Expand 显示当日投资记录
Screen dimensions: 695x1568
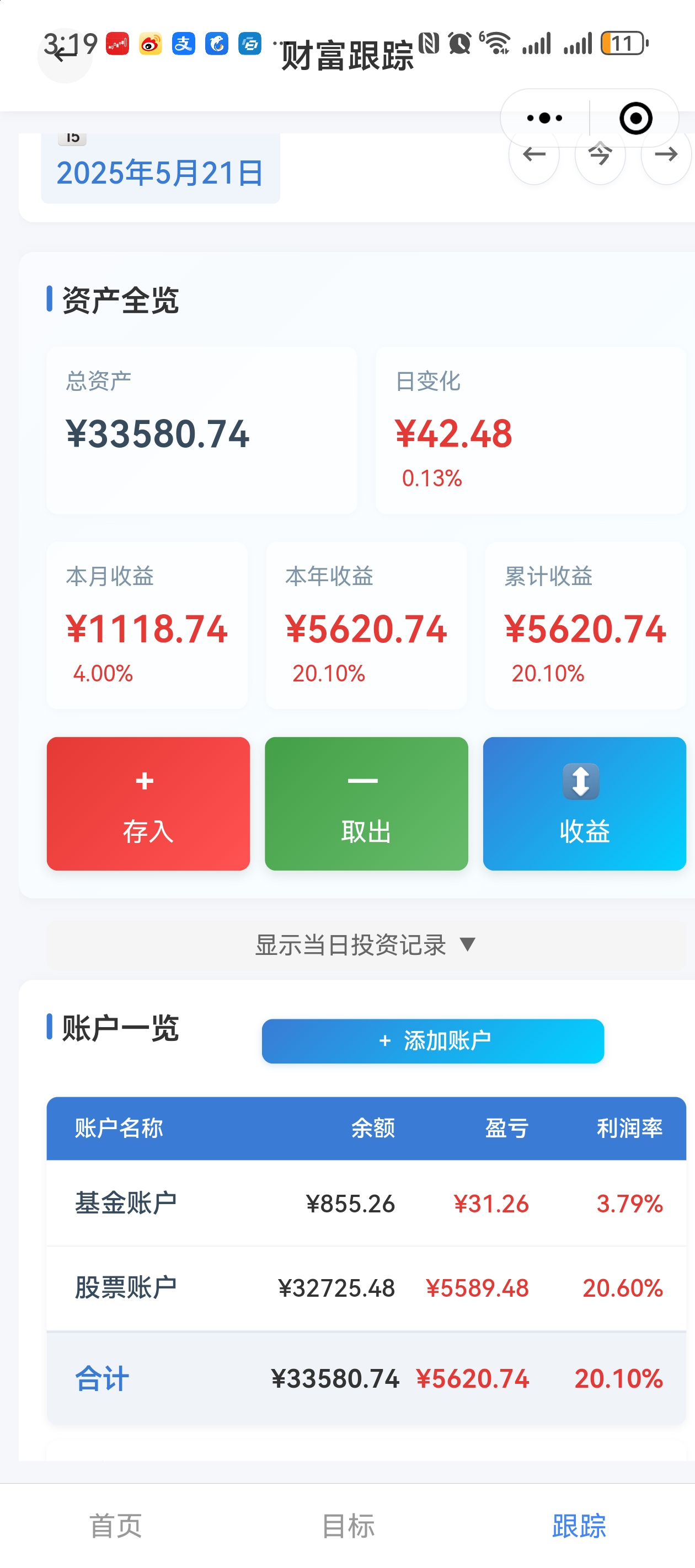pos(366,944)
